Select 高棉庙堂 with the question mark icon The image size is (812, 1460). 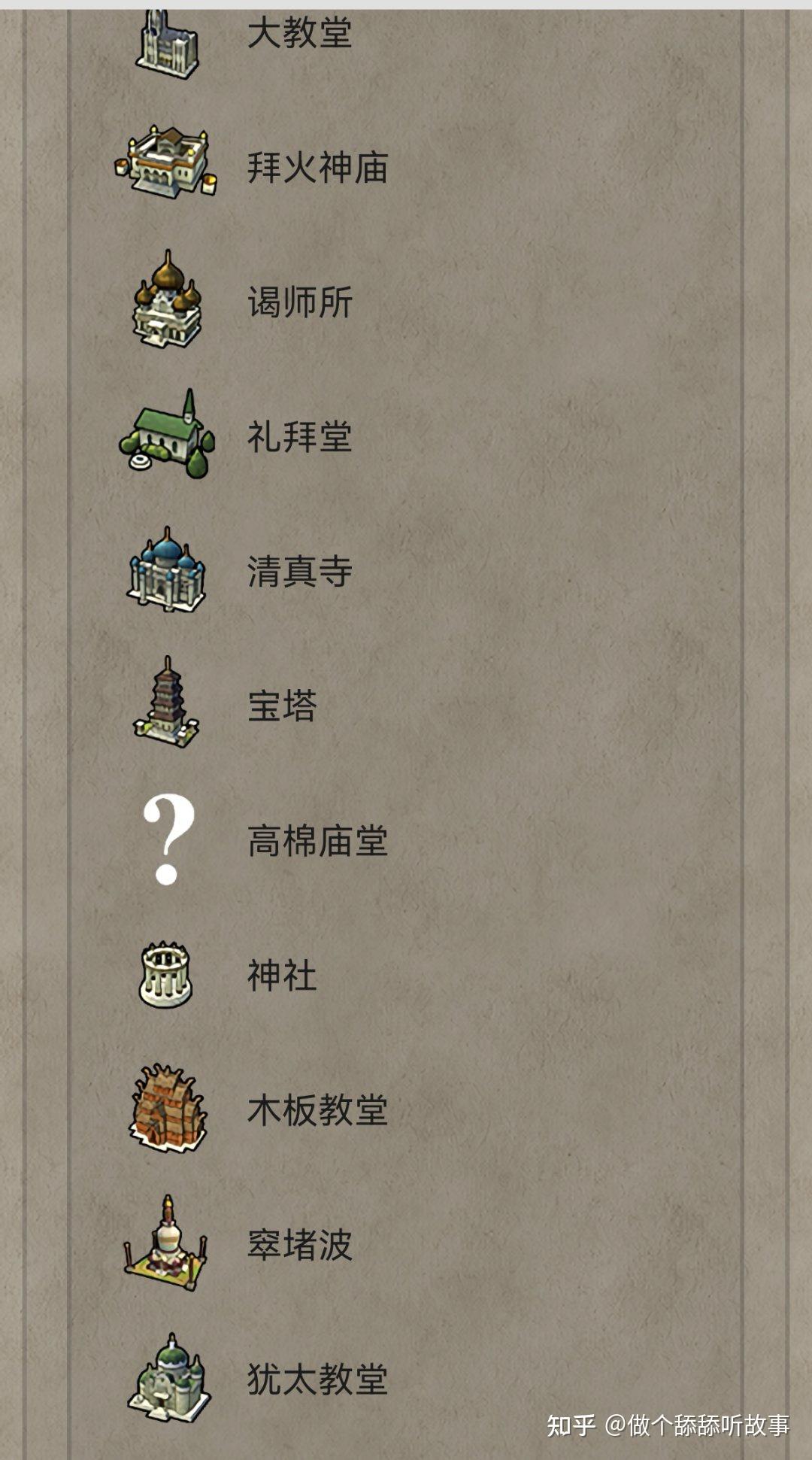point(317,840)
